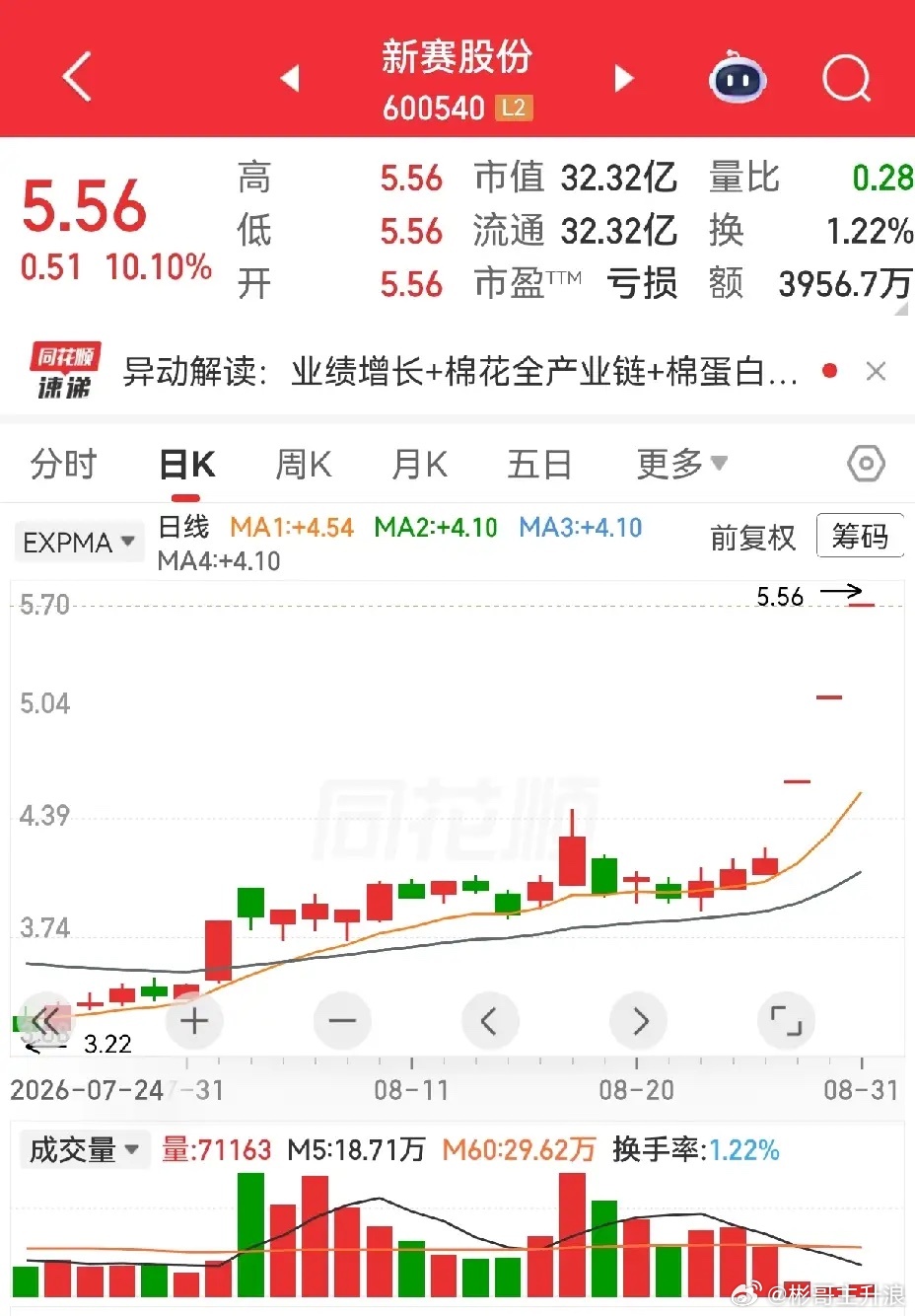Open the robot assistant icon
Viewport: 915px width, 1316px height.
(738, 77)
